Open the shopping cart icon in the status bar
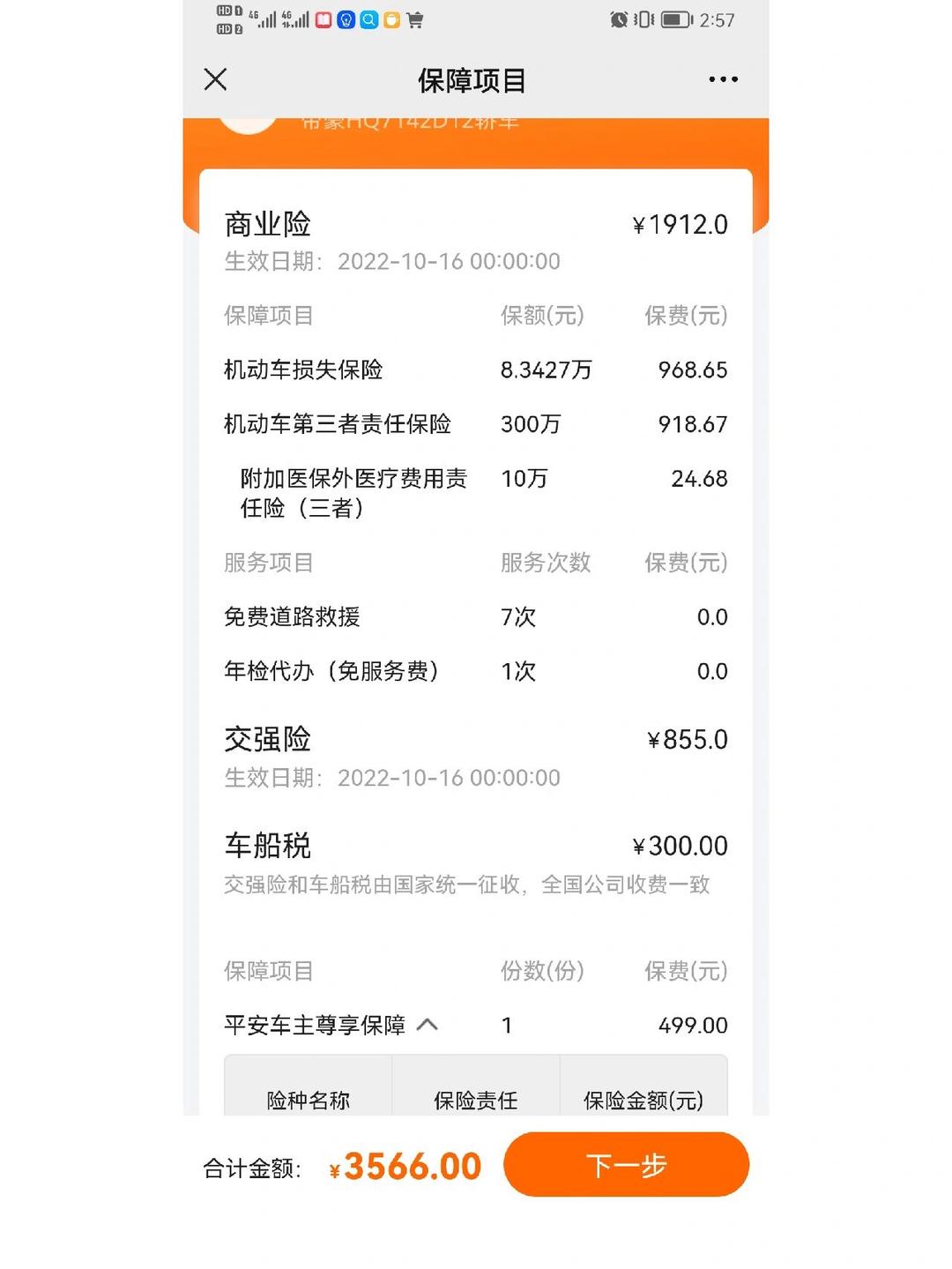The image size is (952, 1269). (x=415, y=18)
